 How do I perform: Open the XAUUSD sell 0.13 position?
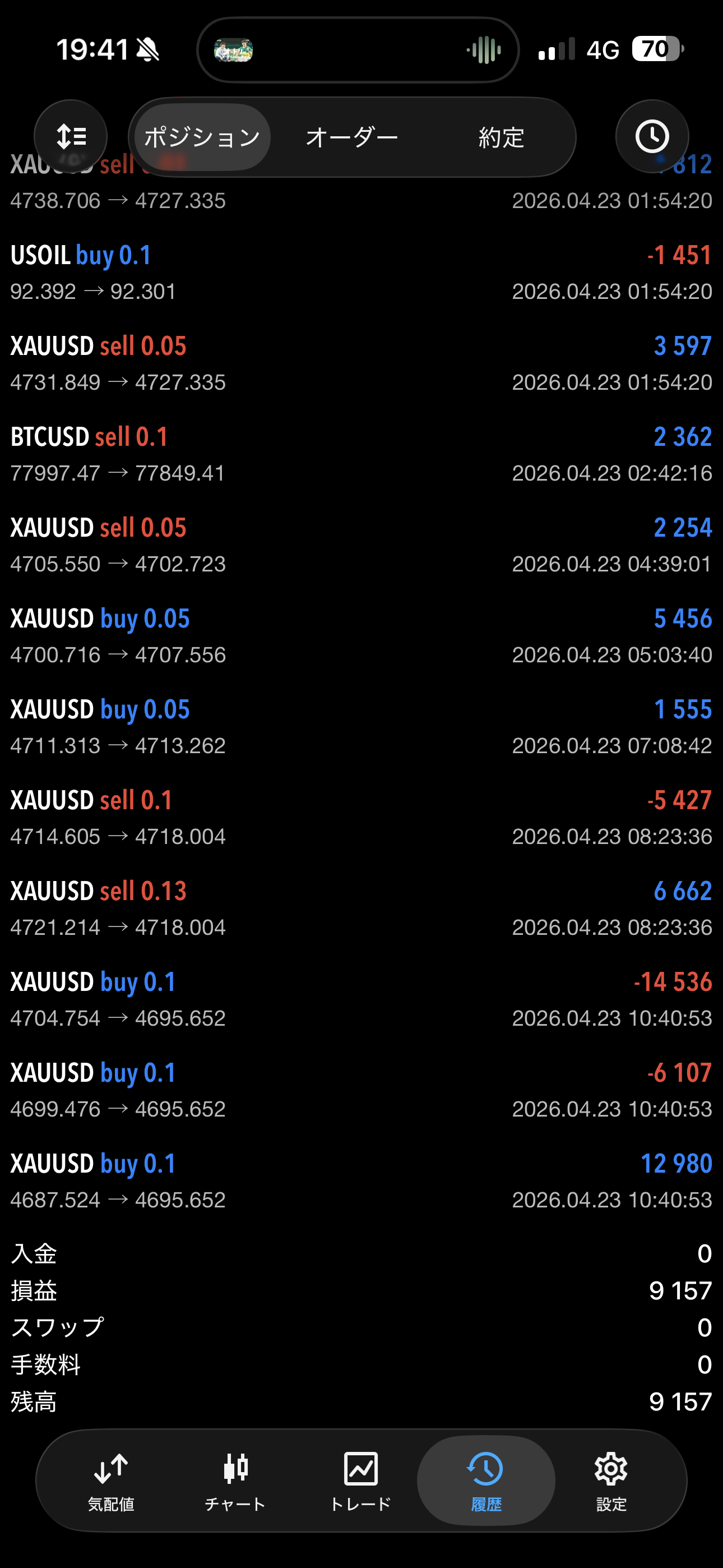361,908
